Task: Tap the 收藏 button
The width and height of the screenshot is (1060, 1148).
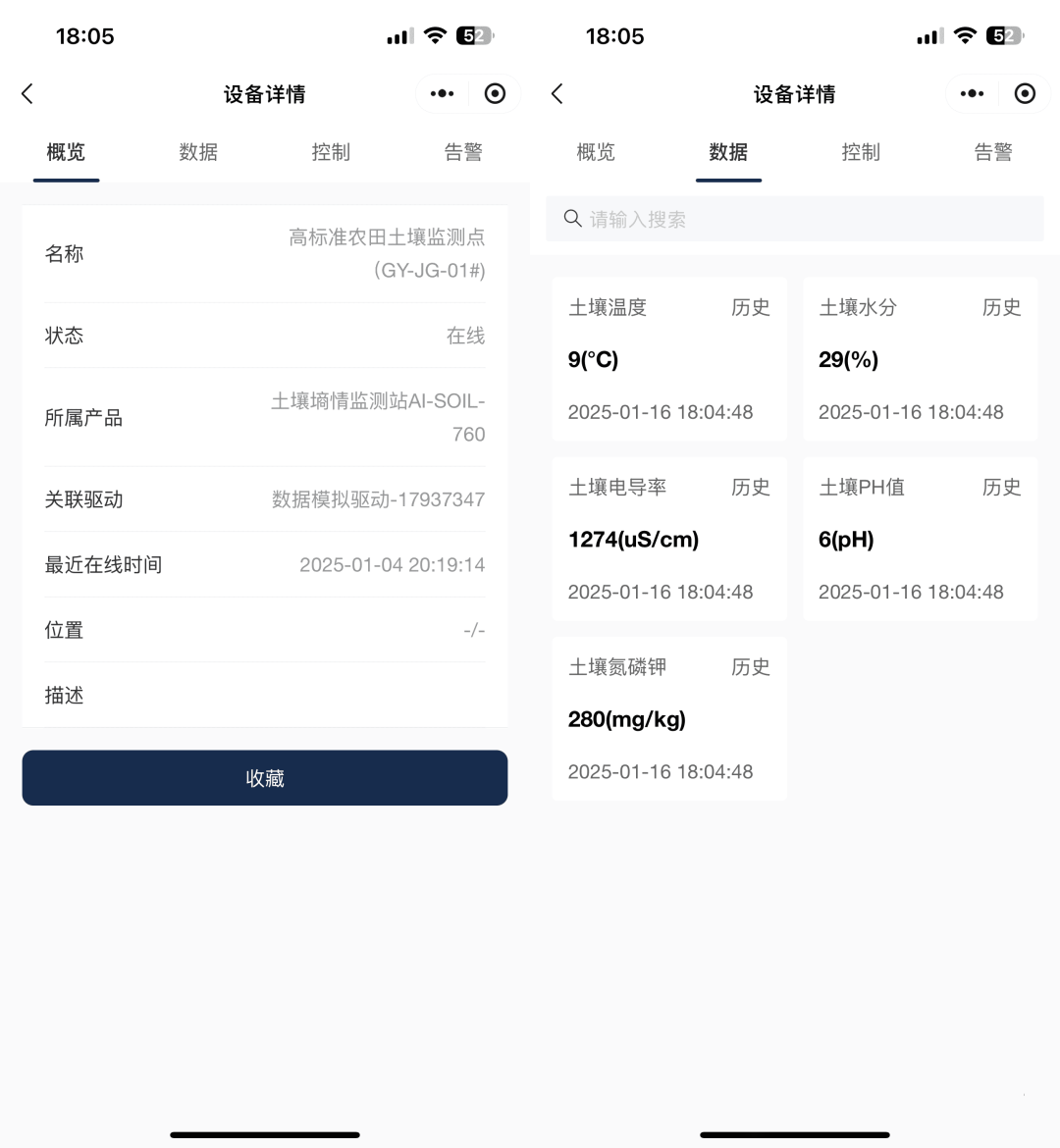Action: (x=265, y=778)
